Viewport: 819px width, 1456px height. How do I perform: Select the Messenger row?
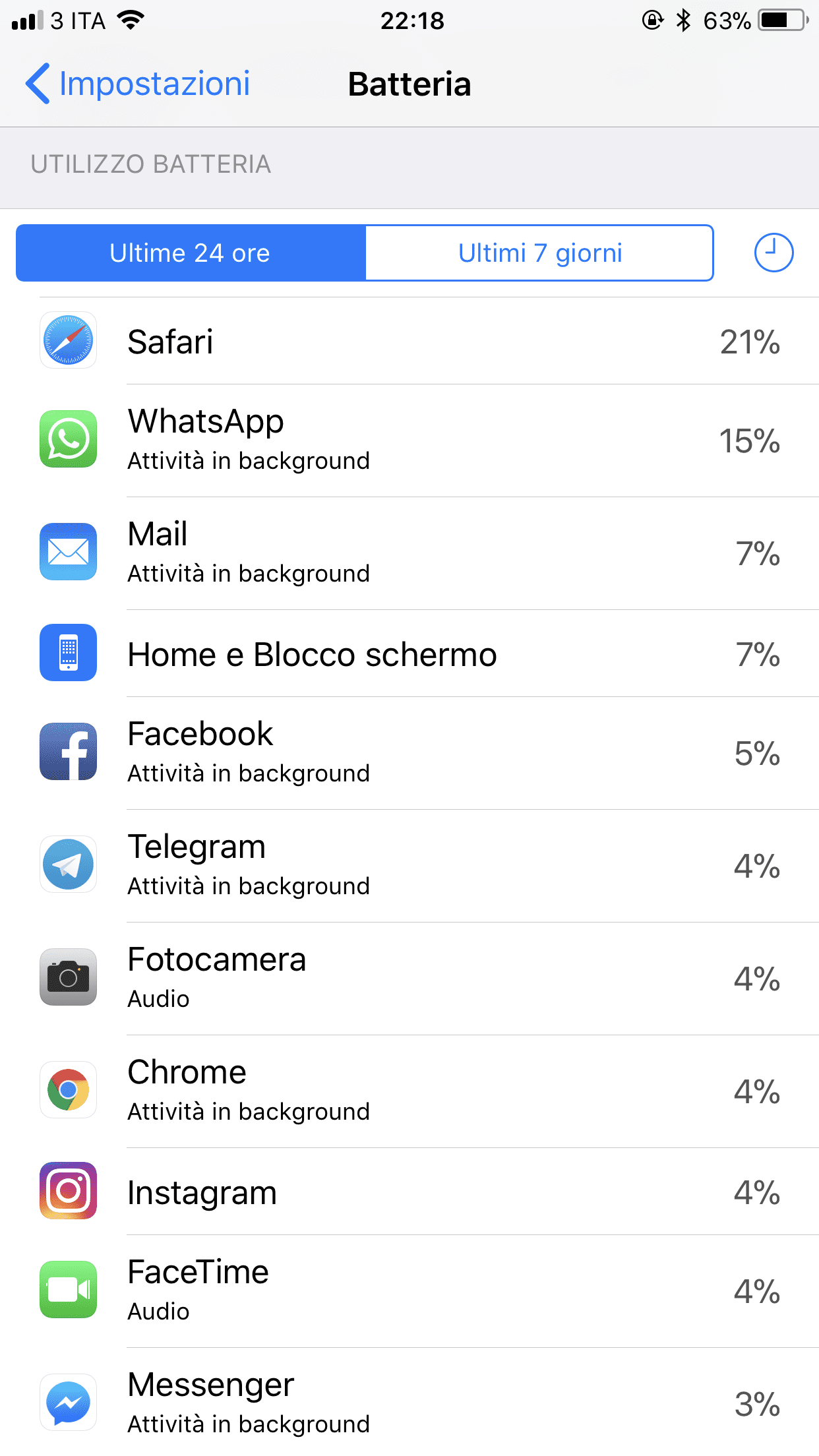tap(409, 1402)
